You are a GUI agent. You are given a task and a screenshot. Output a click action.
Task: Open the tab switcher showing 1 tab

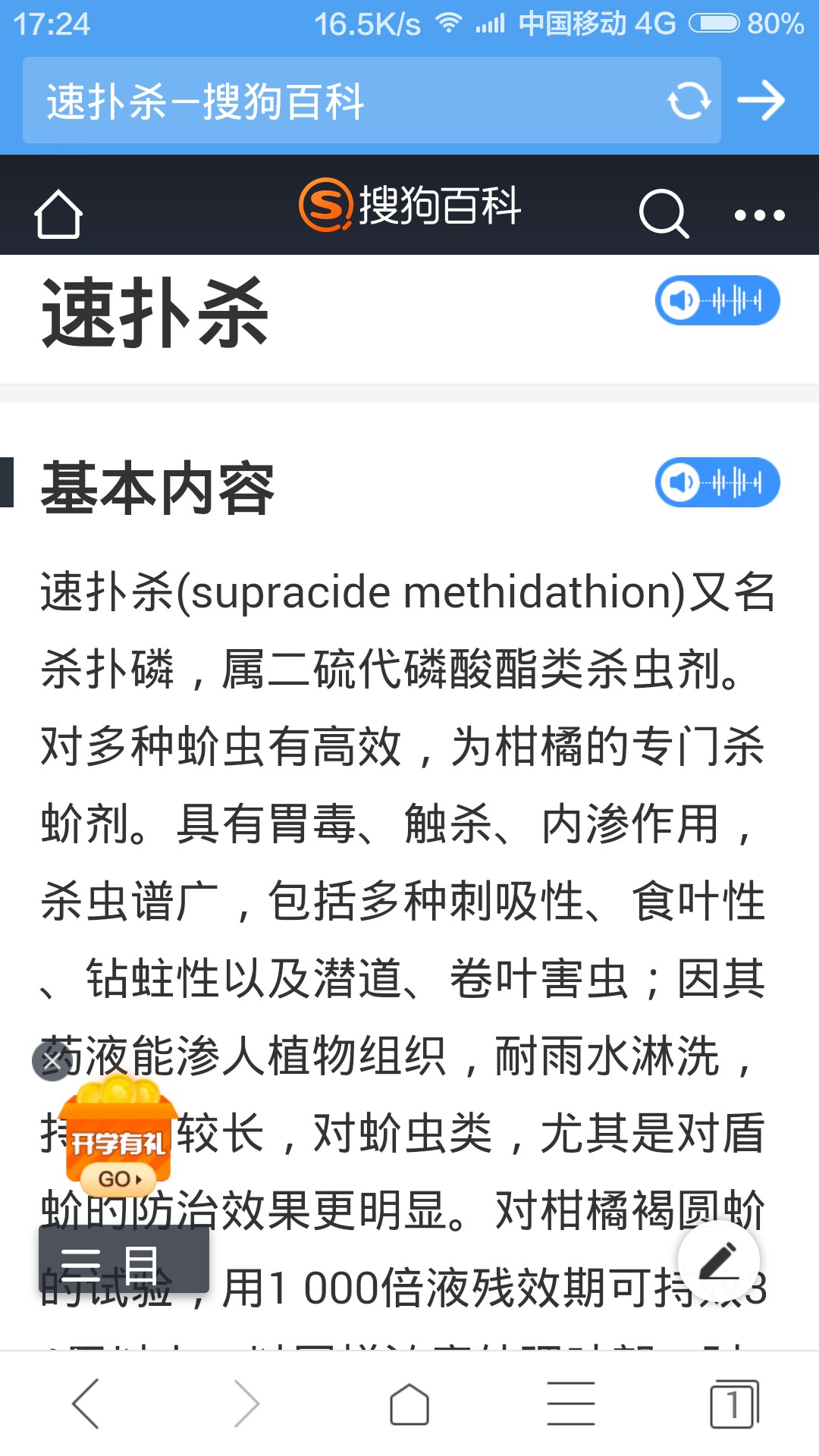(734, 1404)
